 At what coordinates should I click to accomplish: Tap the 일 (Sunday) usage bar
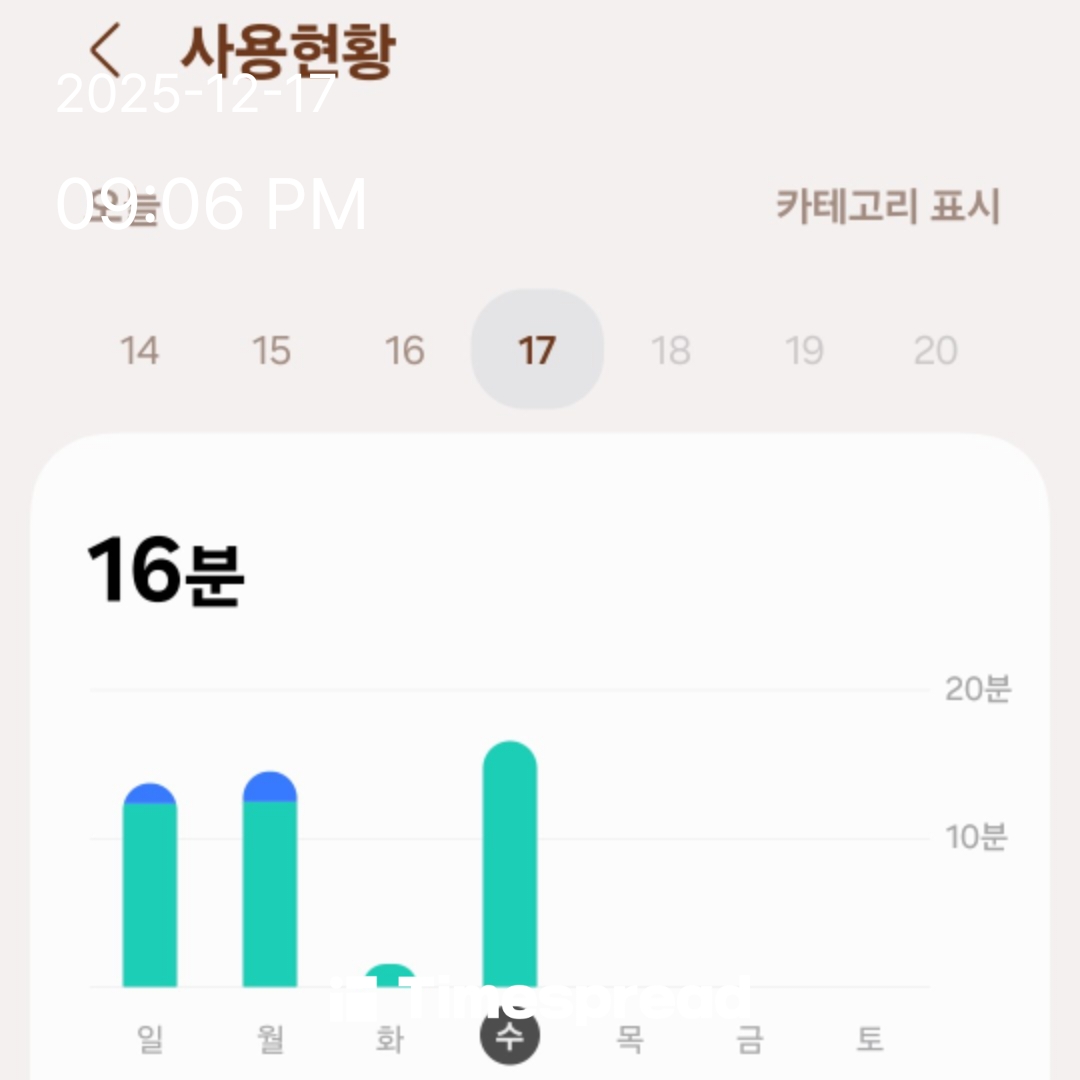point(150,888)
